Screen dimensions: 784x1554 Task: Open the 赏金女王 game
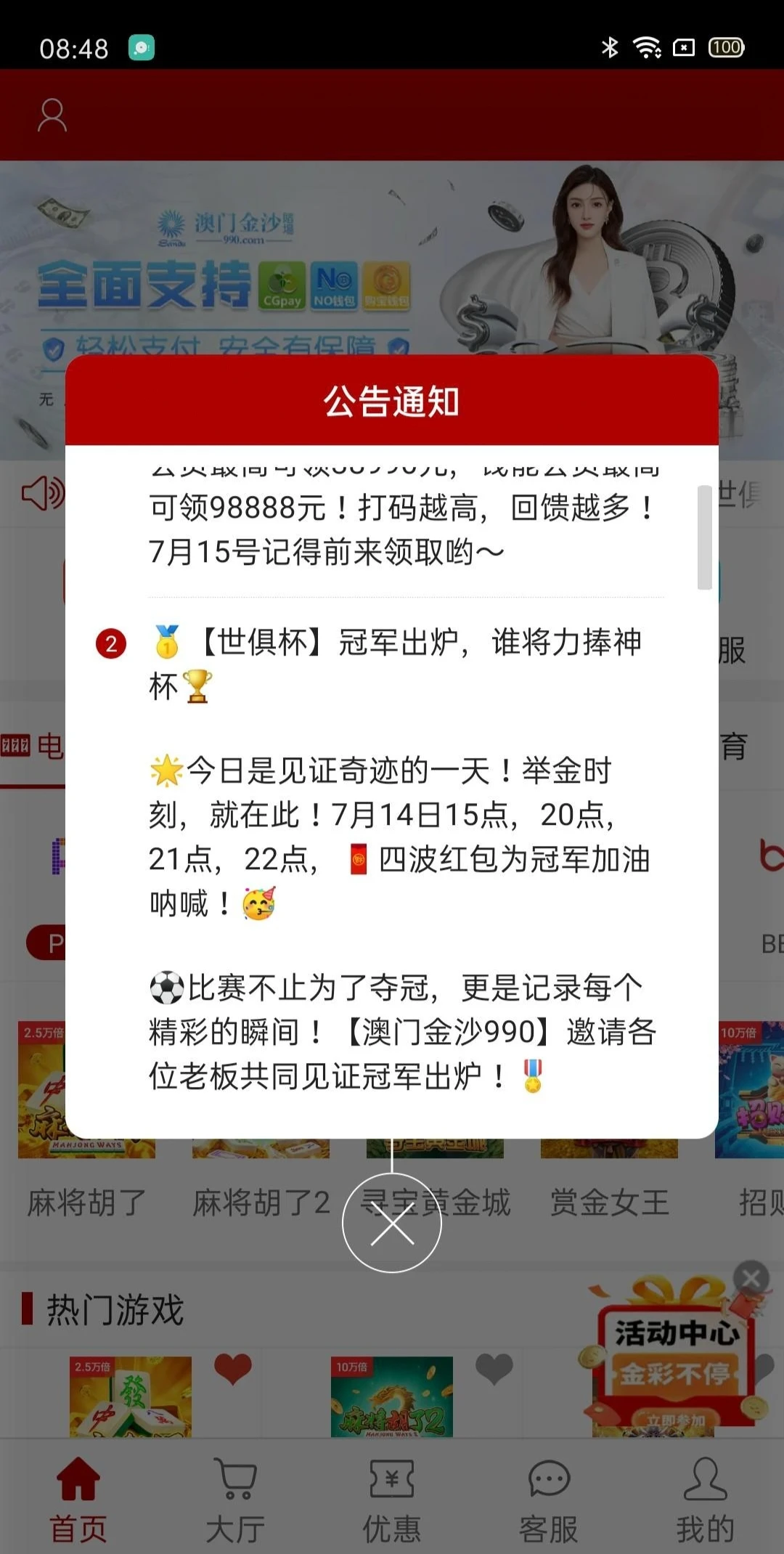(x=609, y=1202)
